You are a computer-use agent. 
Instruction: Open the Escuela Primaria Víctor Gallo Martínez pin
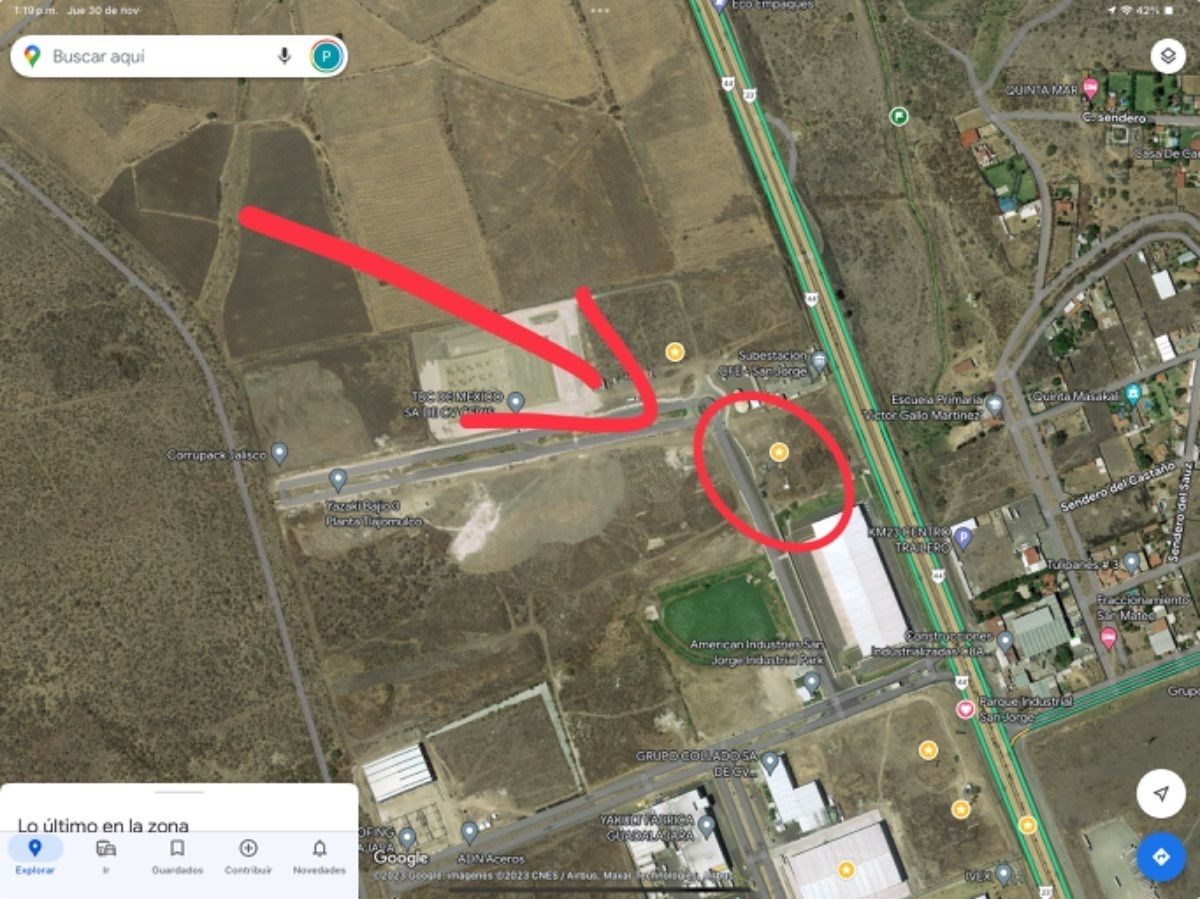tap(994, 405)
